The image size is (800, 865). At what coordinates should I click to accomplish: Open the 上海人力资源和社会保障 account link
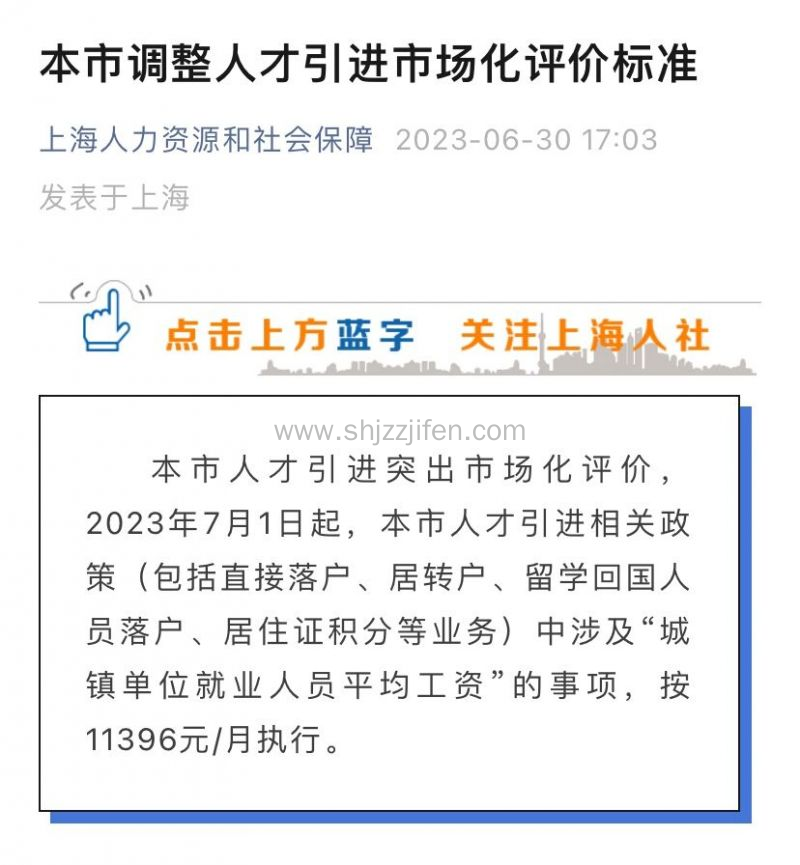tap(206, 139)
